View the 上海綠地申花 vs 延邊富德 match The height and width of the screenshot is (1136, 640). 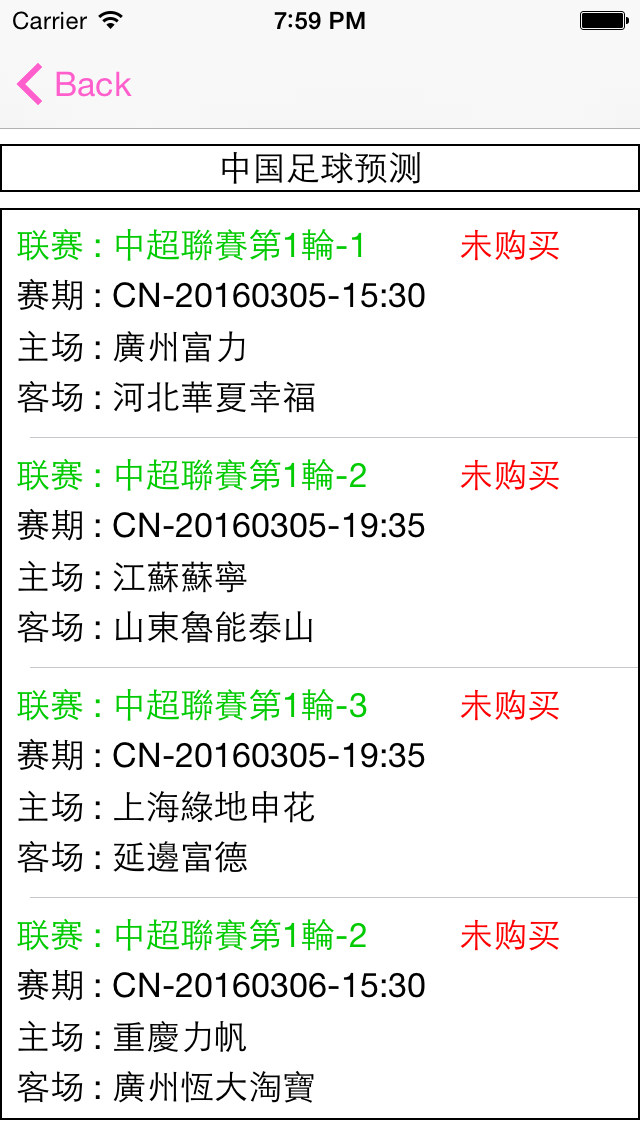[320, 782]
